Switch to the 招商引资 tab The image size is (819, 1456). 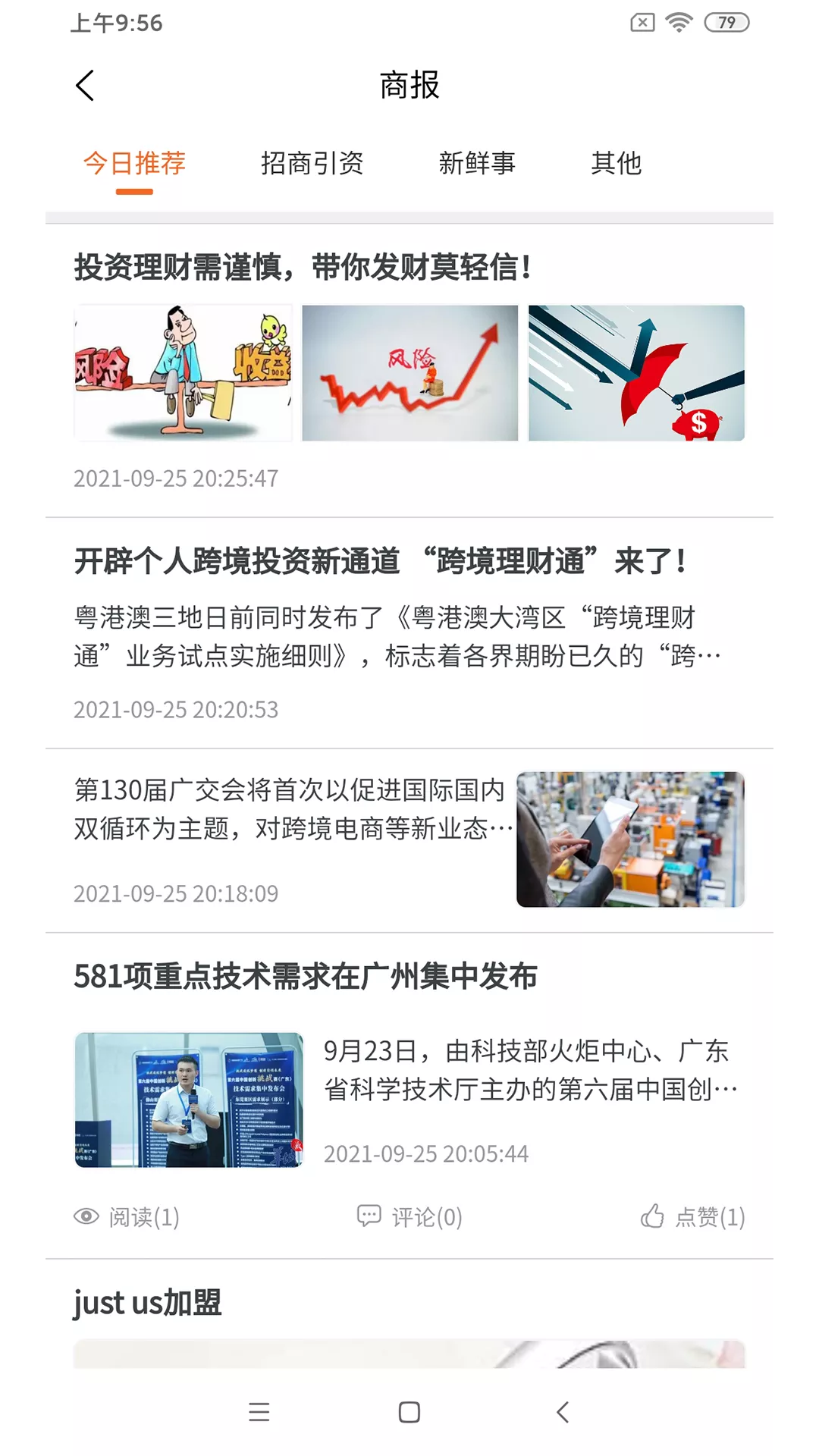coord(313,164)
